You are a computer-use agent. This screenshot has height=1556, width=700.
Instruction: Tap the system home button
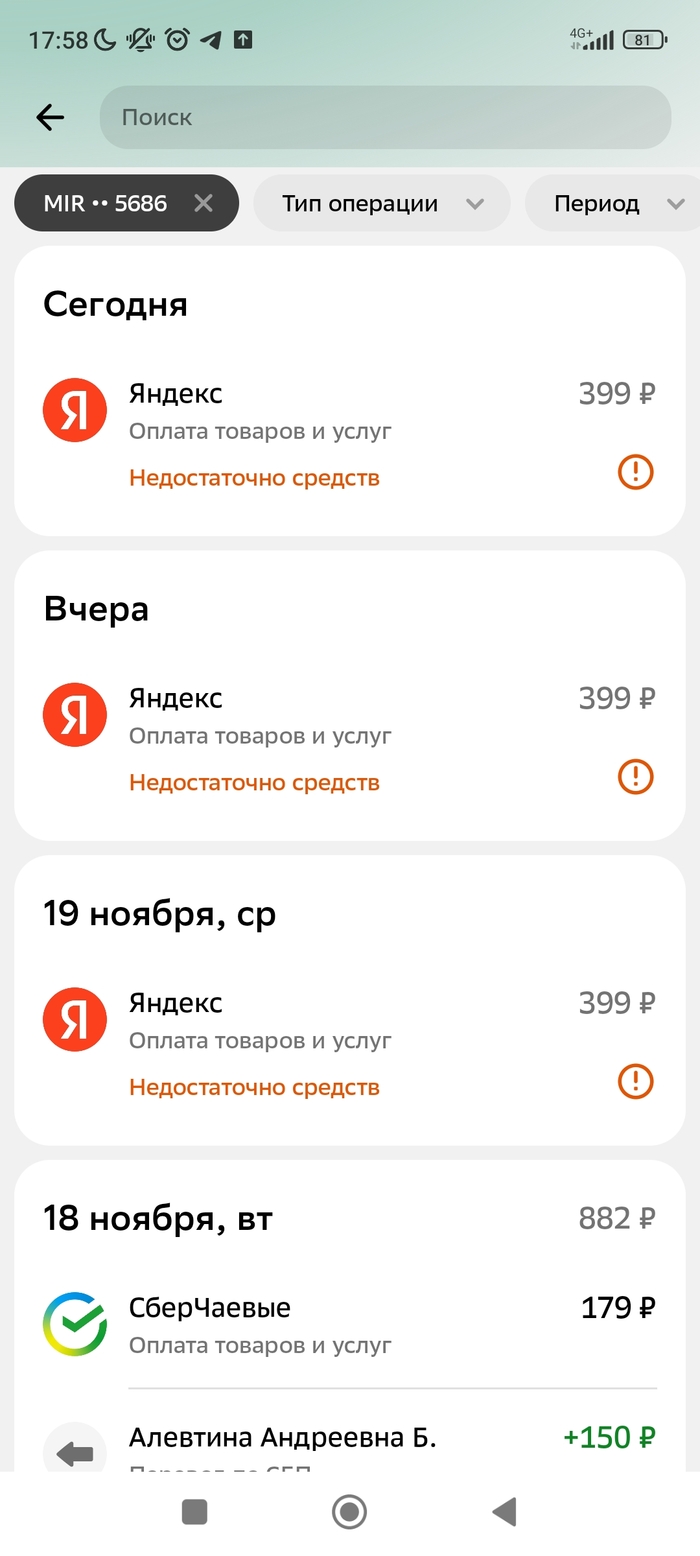pyautogui.click(x=349, y=1512)
